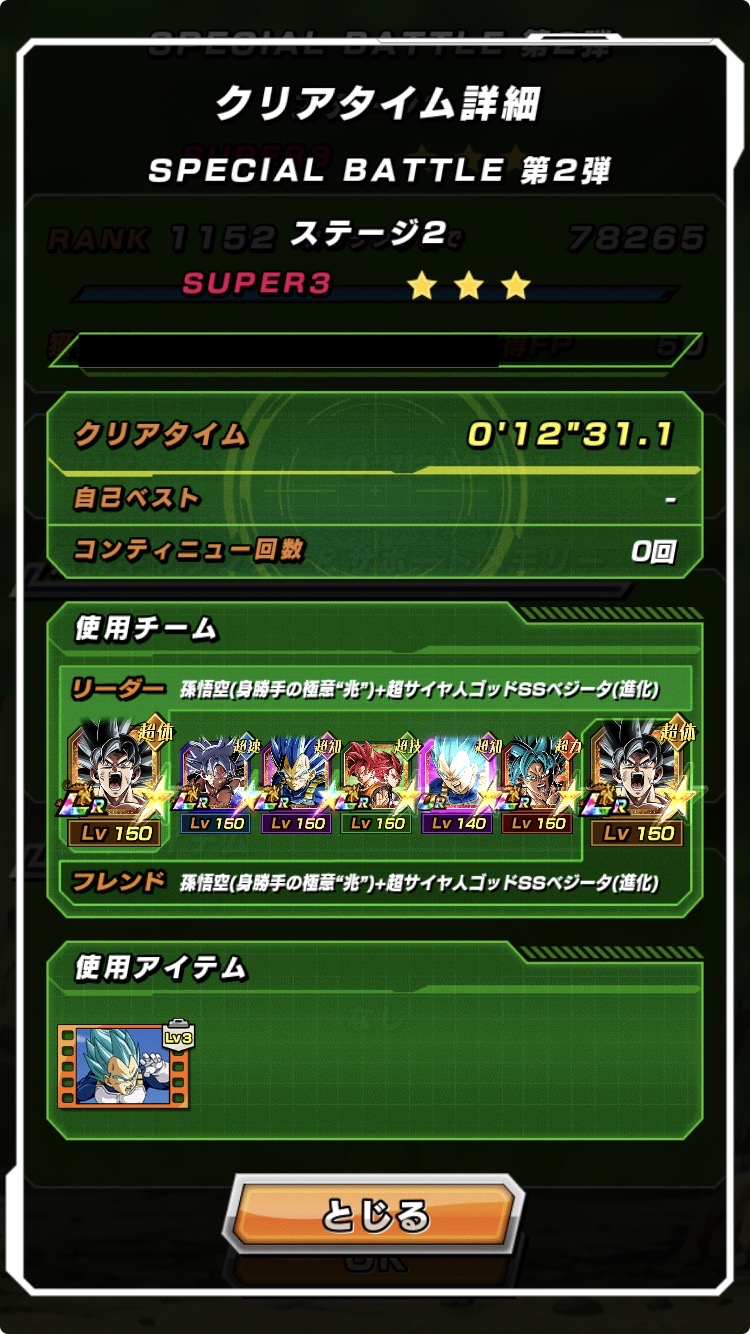Open the leader character card Lv 150
The height and width of the screenshot is (1334, 750).
click(113, 782)
